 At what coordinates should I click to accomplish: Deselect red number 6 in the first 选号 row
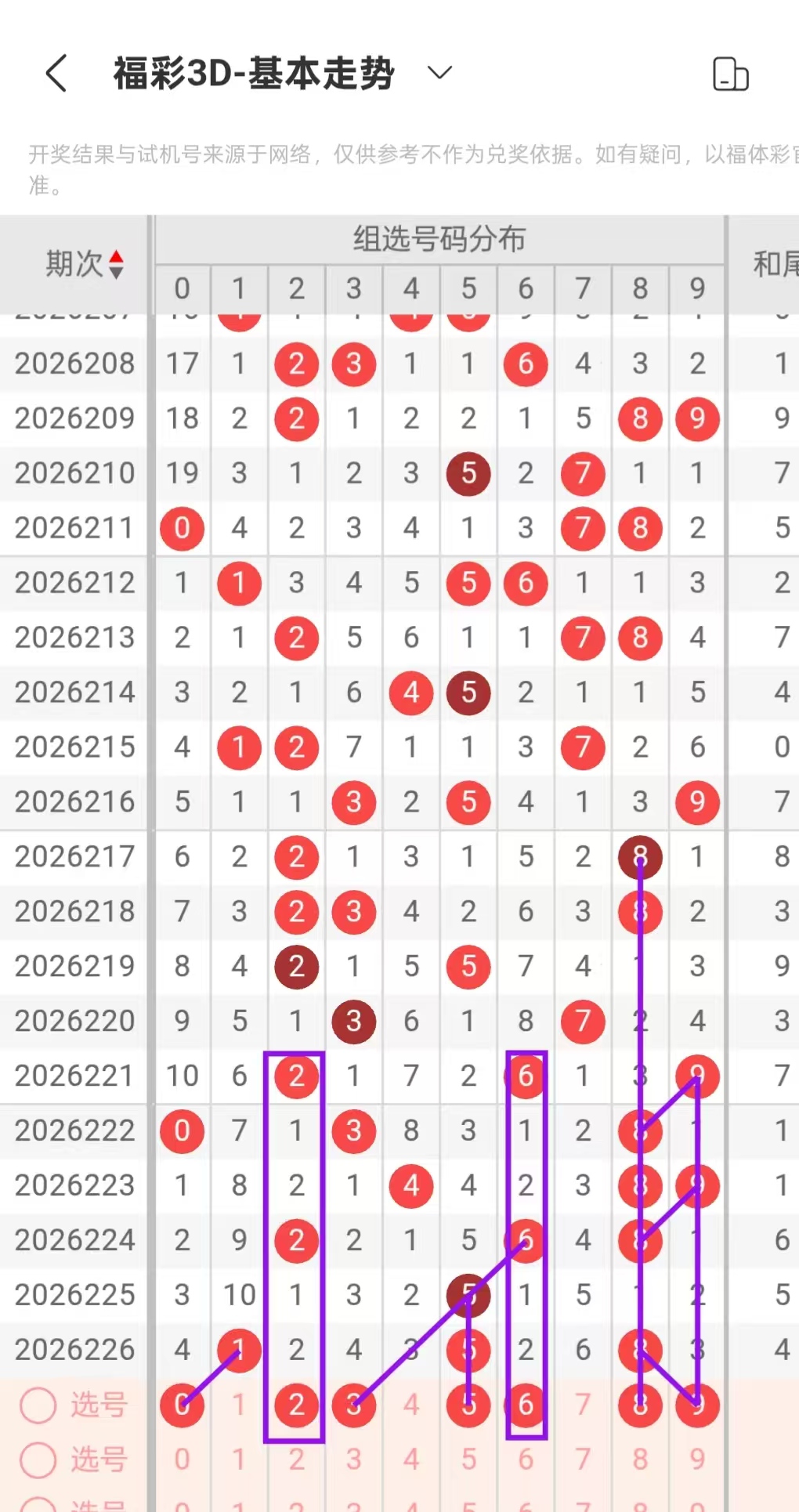click(x=526, y=1405)
